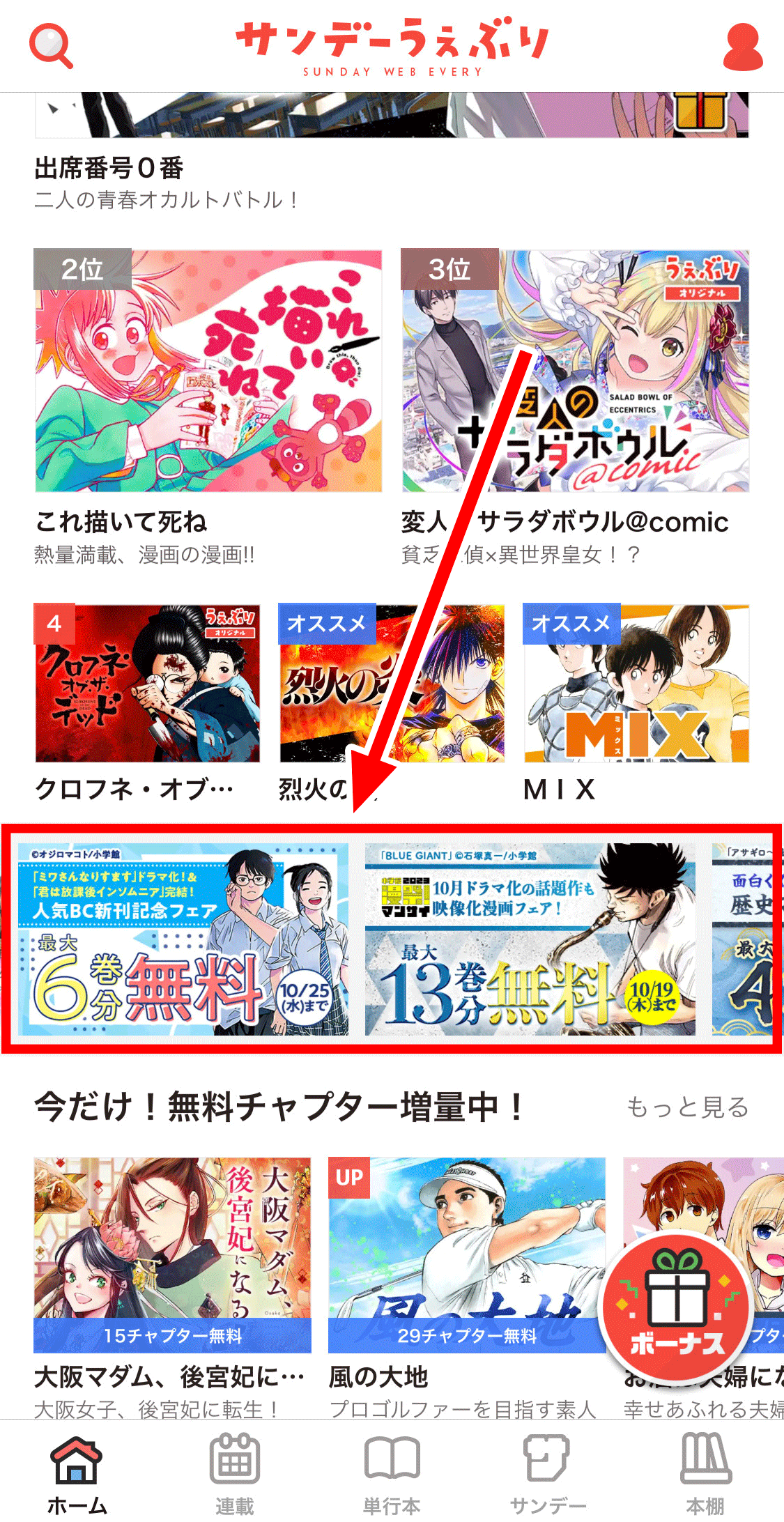Screen dimensions: 784x1522
Task: Open クロフネ・オブ・ザ・デッド manga card
Action: pyautogui.click(x=147, y=684)
